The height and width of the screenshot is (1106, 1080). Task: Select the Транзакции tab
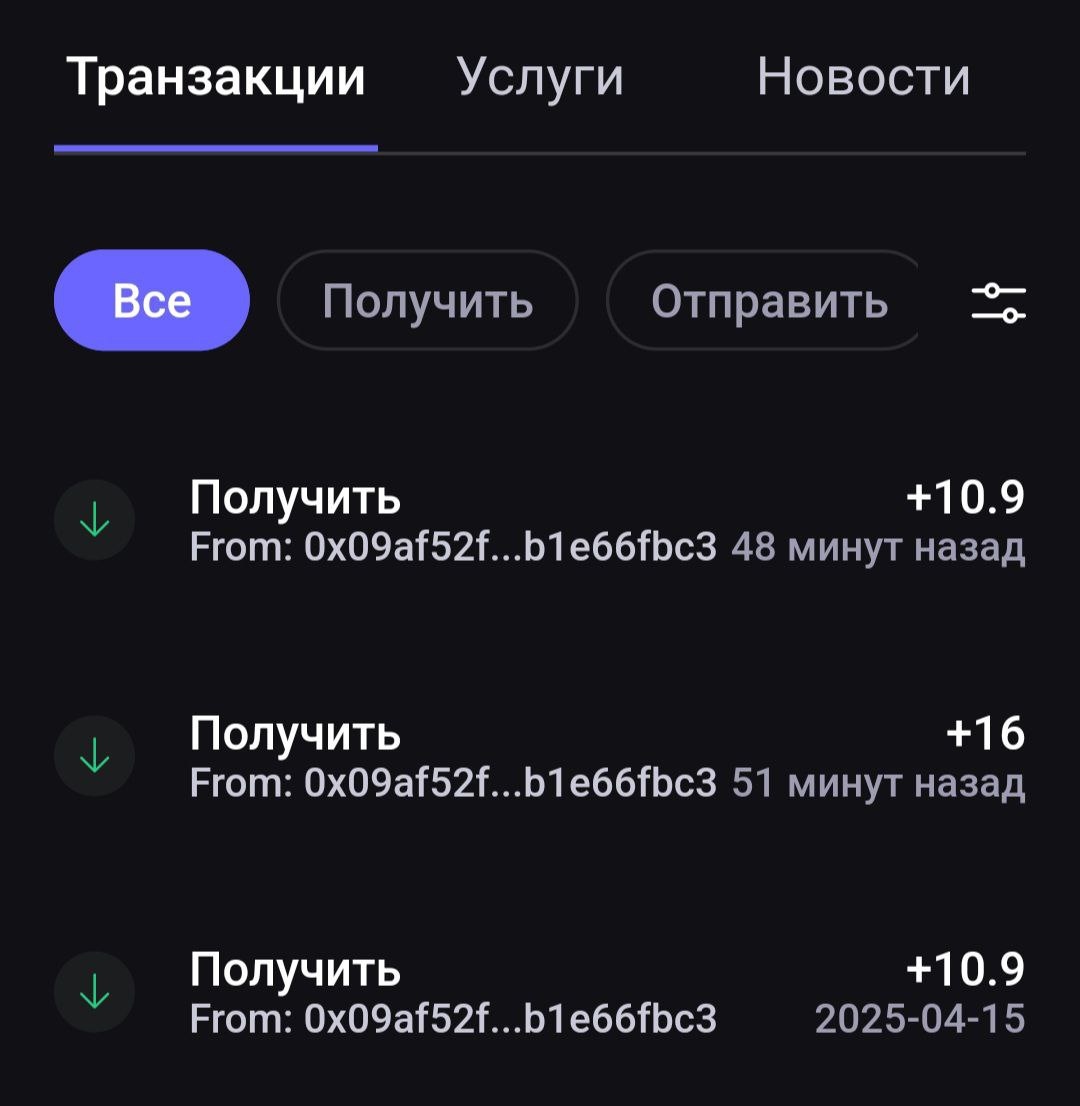(216, 78)
